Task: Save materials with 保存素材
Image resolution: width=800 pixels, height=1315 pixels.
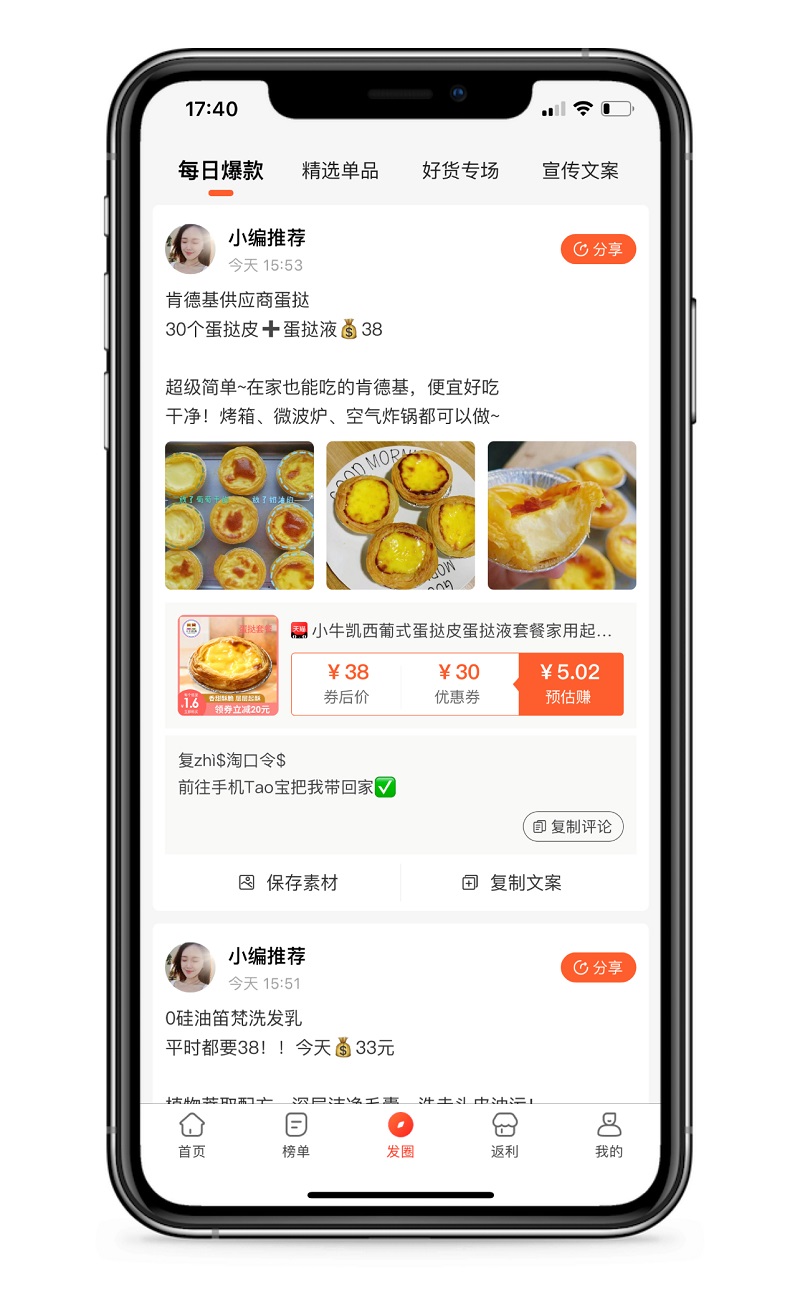Action: click(x=289, y=883)
